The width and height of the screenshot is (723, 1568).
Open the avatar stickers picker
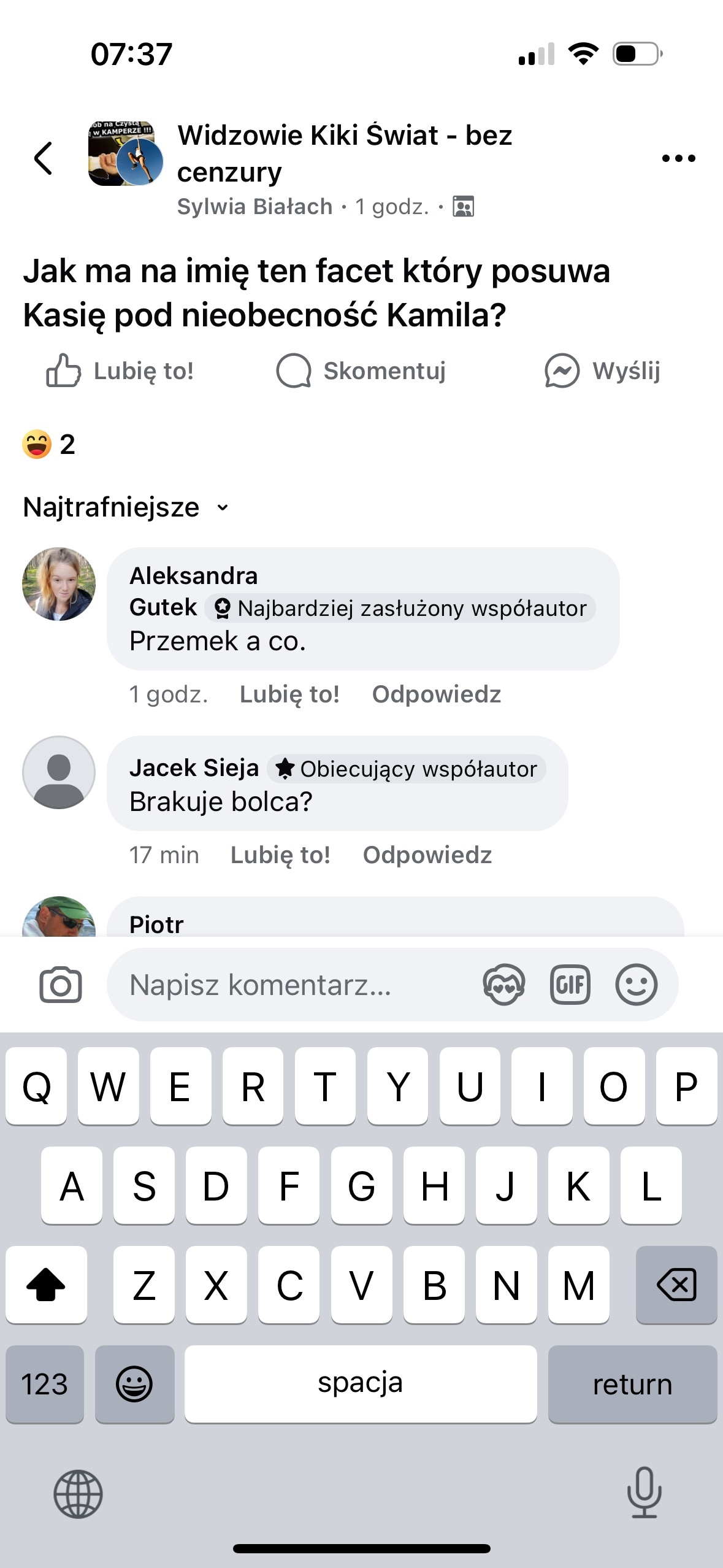pos(503,985)
